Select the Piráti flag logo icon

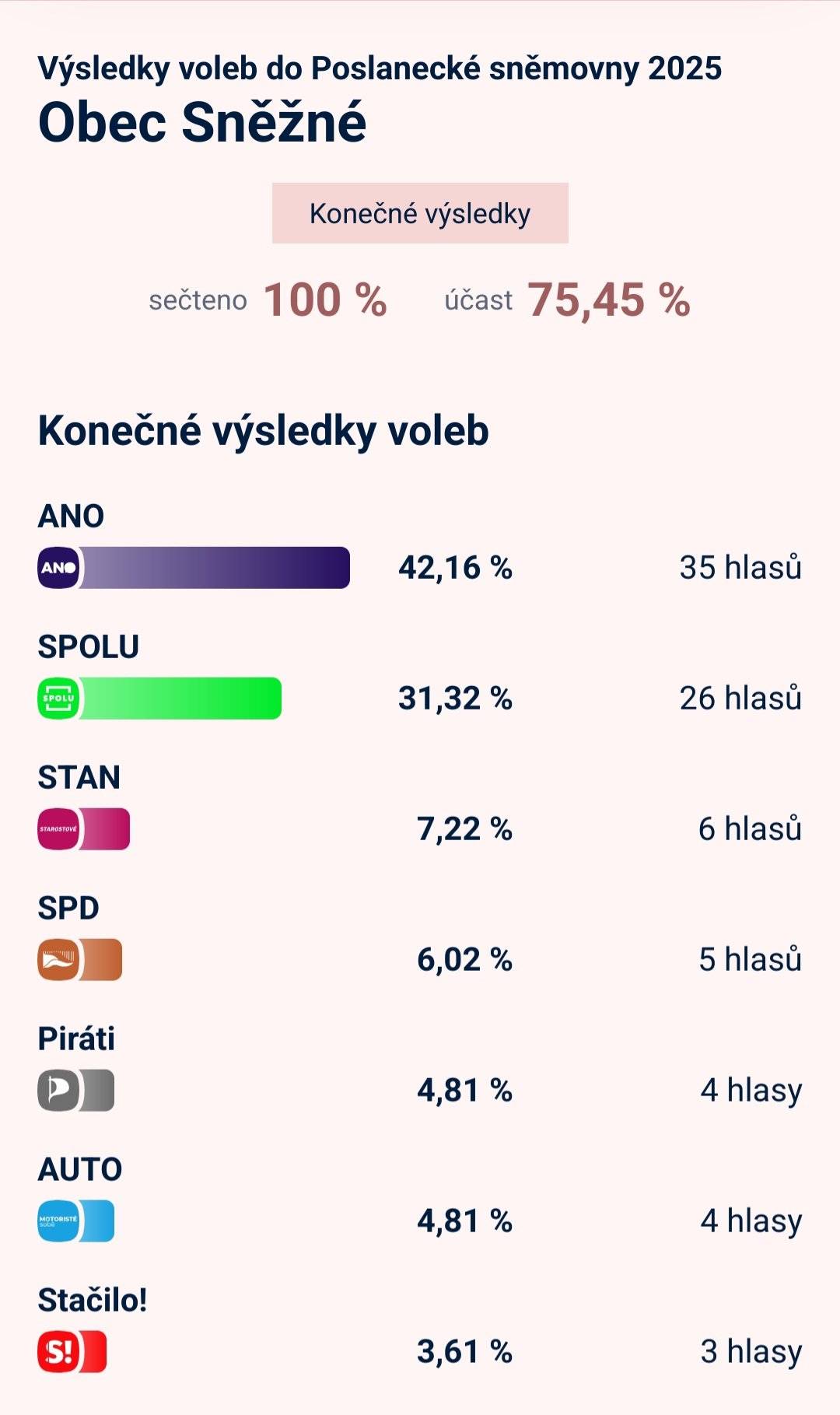point(58,1089)
